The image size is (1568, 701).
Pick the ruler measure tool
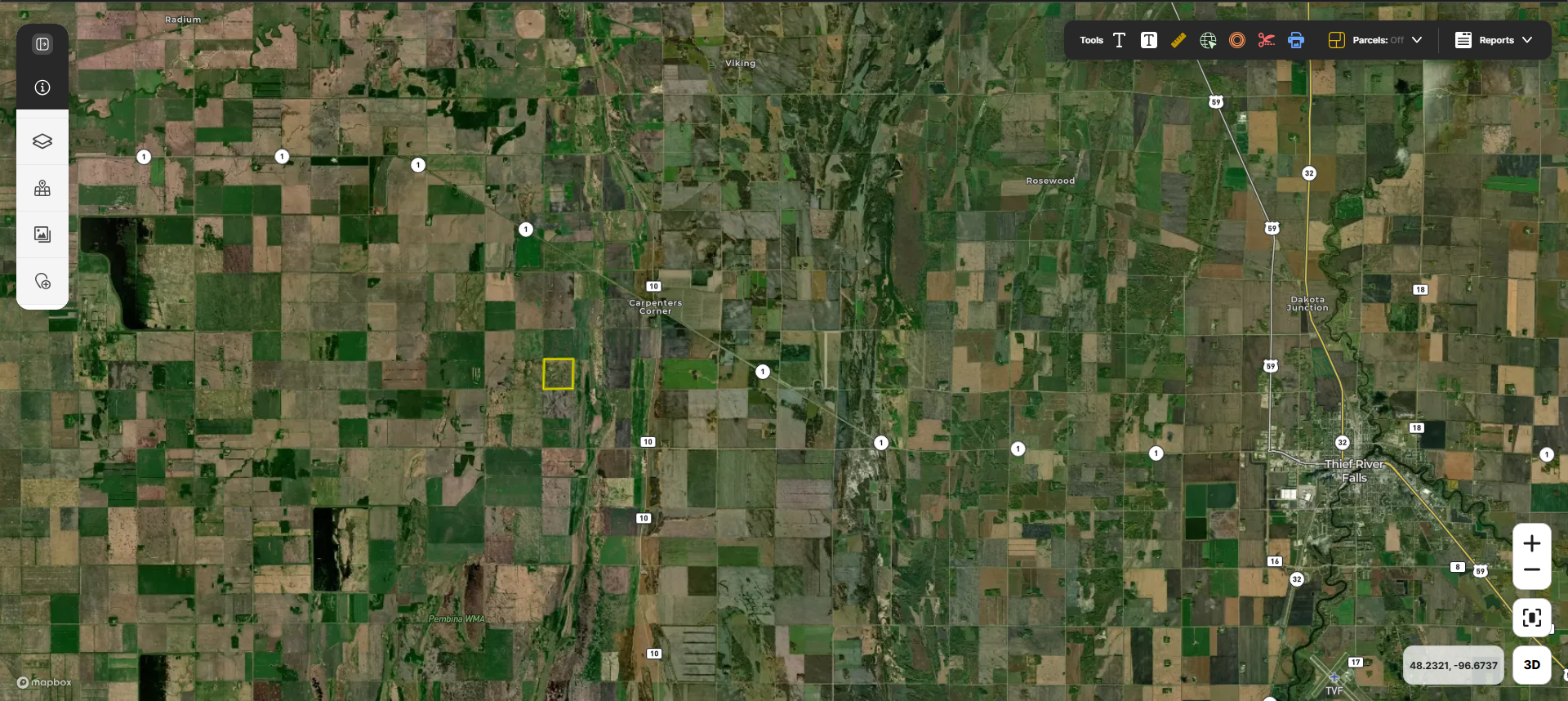(1178, 40)
